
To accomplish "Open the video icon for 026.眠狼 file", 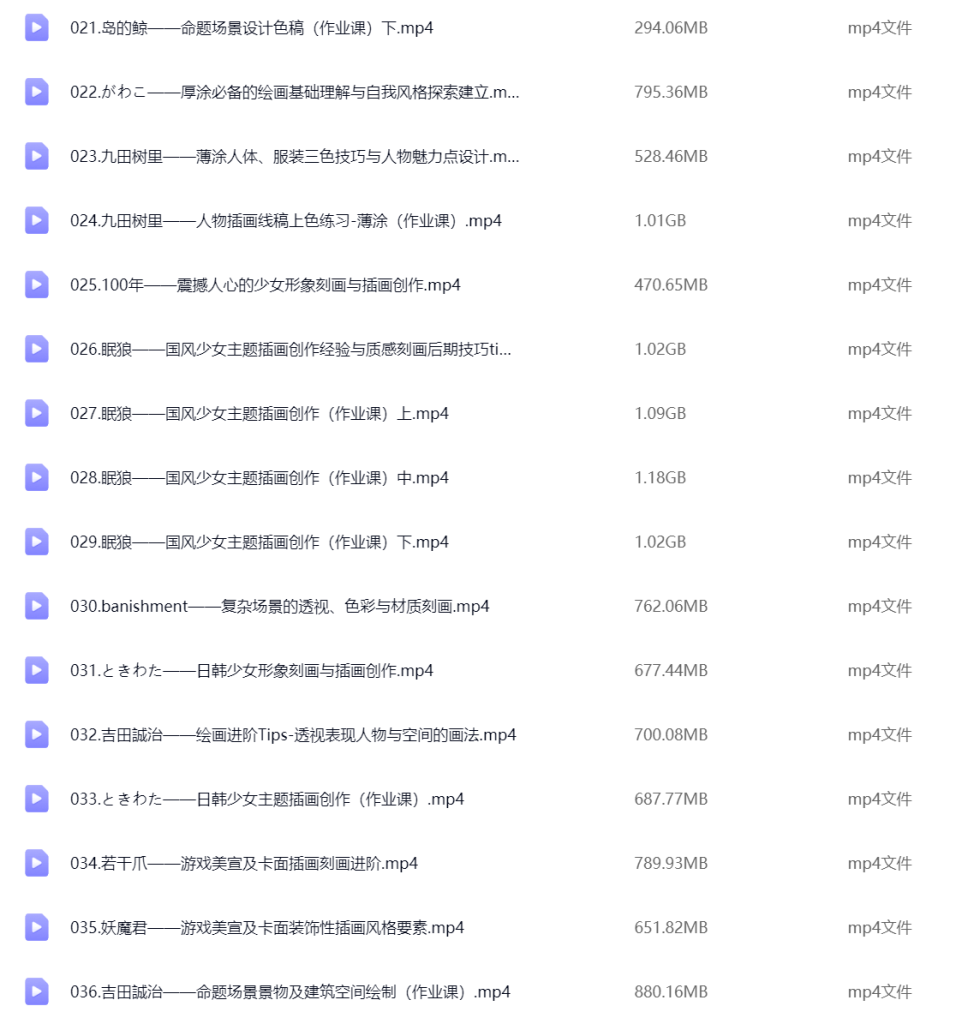I will (x=36, y=349).
